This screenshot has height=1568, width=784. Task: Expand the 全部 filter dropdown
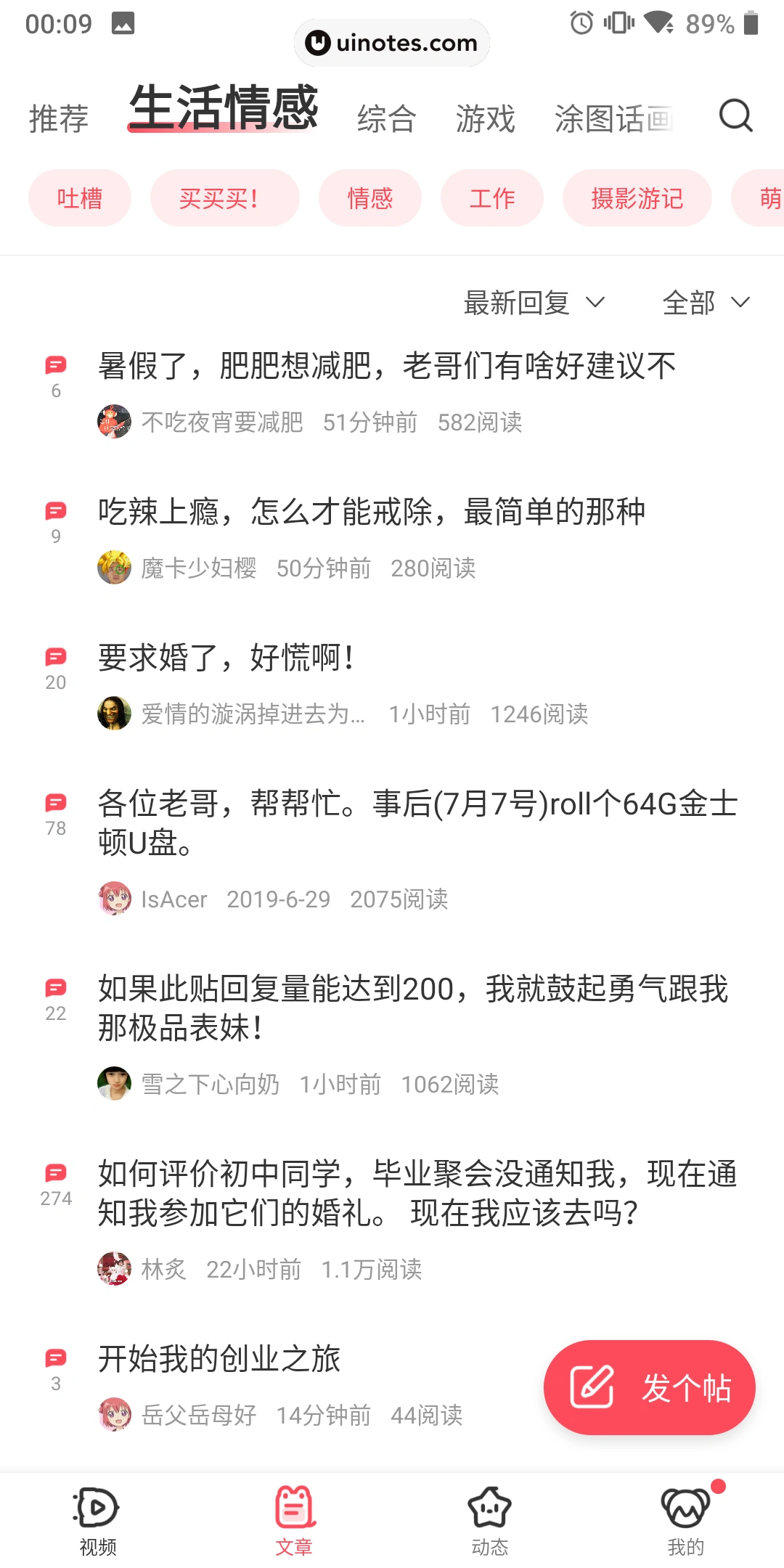[705, 303]
